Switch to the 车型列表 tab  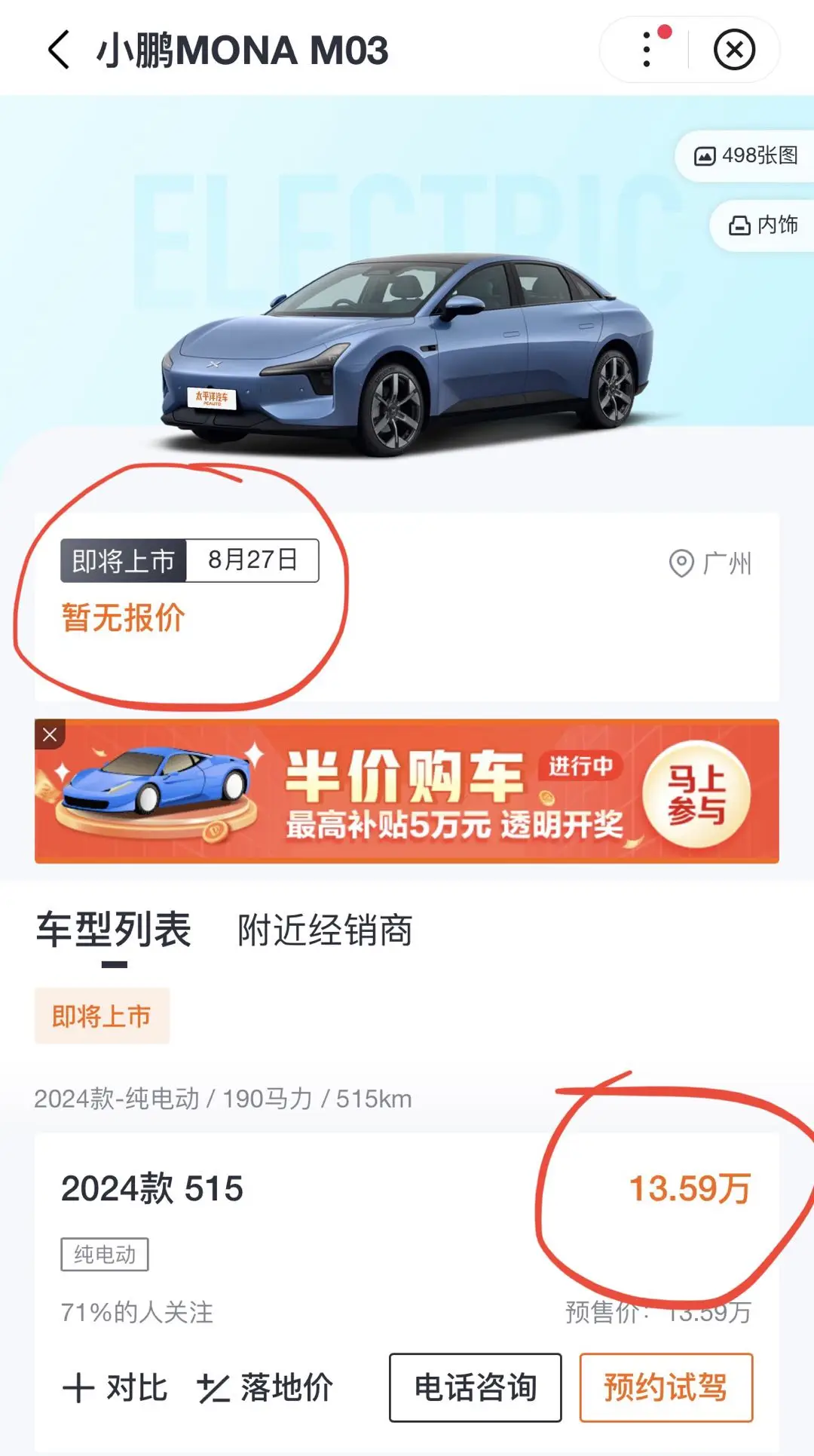pyautogui.click(x=114, y=930)
